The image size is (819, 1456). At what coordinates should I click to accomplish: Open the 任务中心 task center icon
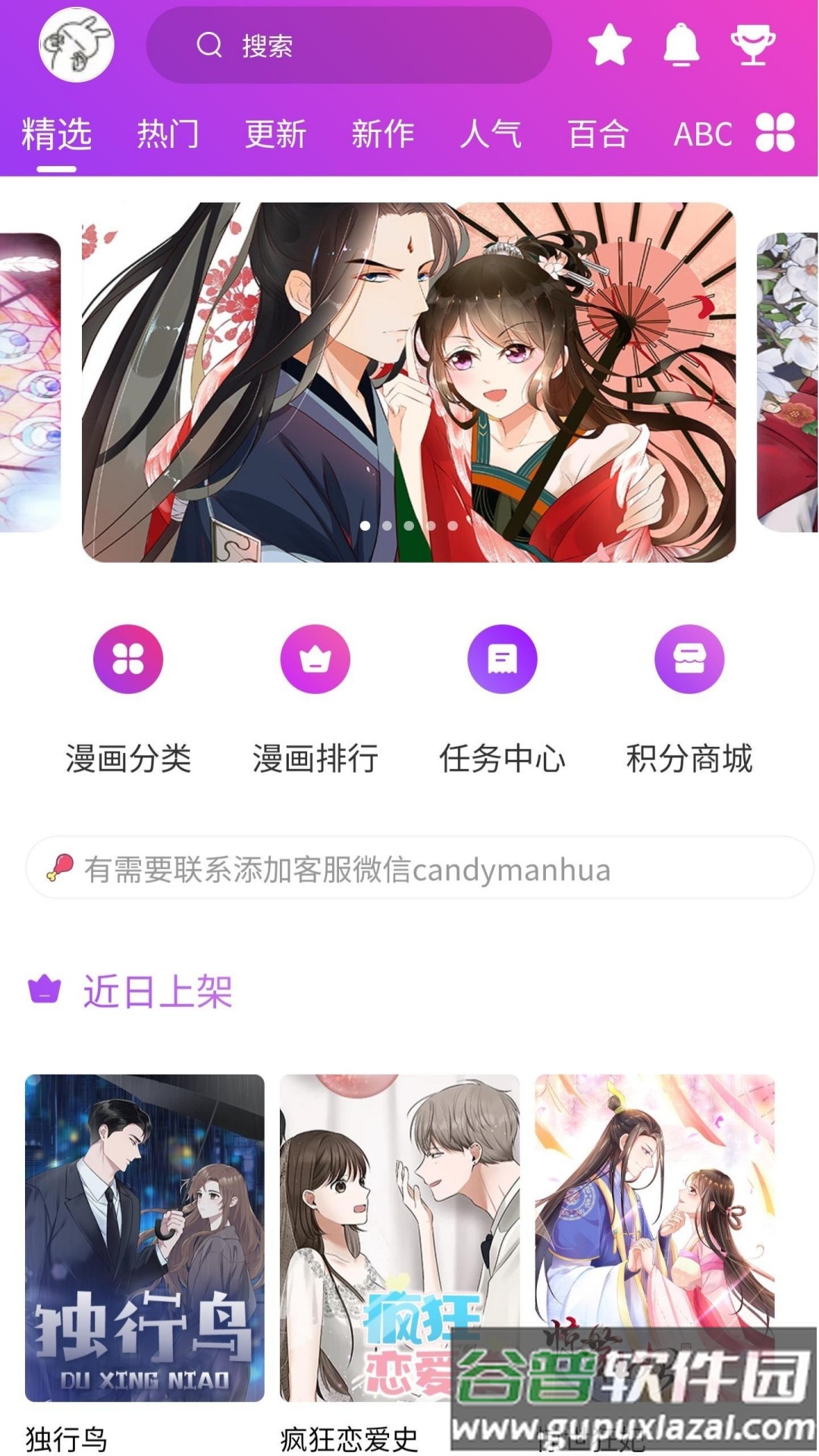click(502, 659)
